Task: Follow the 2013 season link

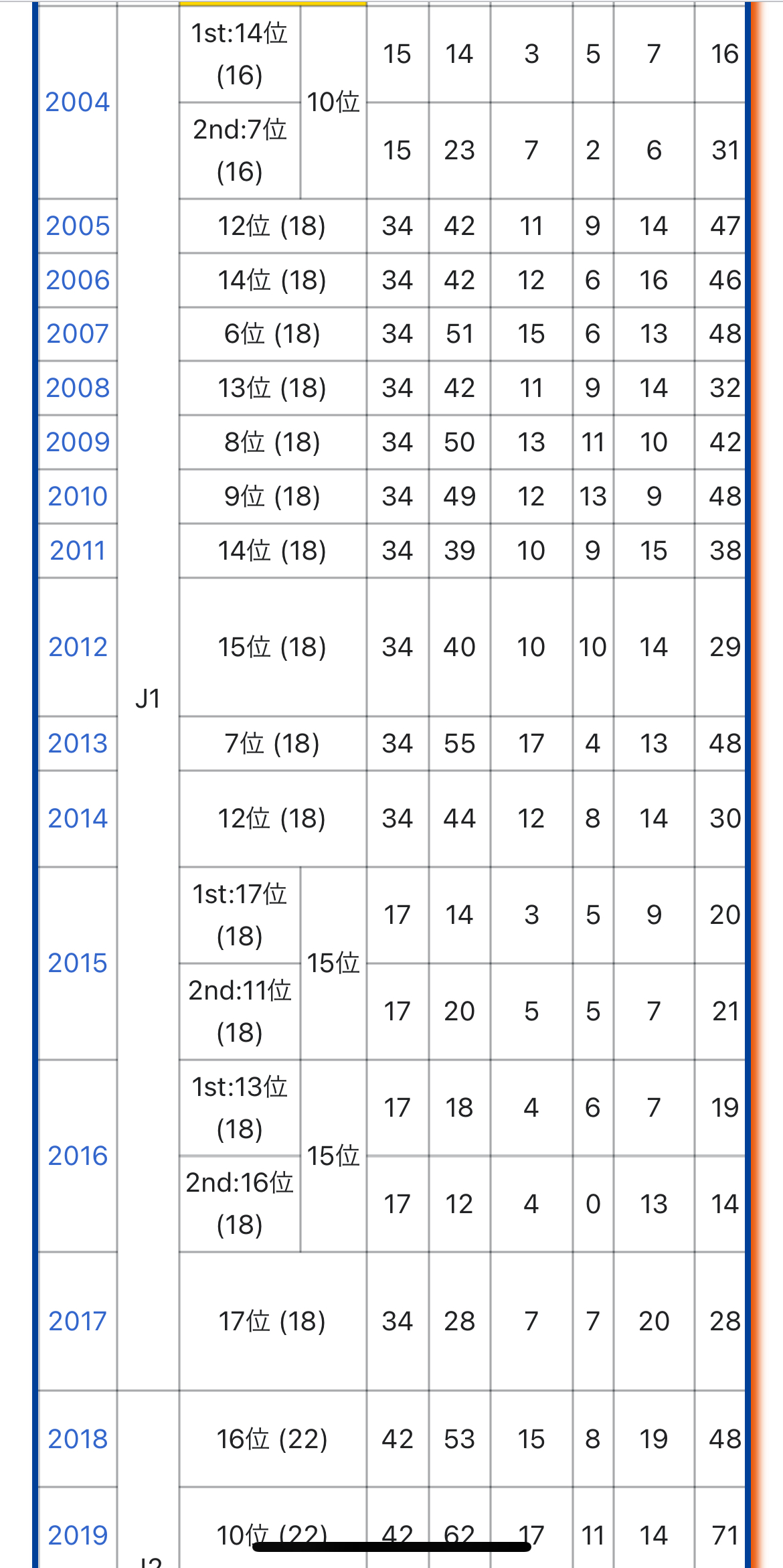Action: pos(78,744)
